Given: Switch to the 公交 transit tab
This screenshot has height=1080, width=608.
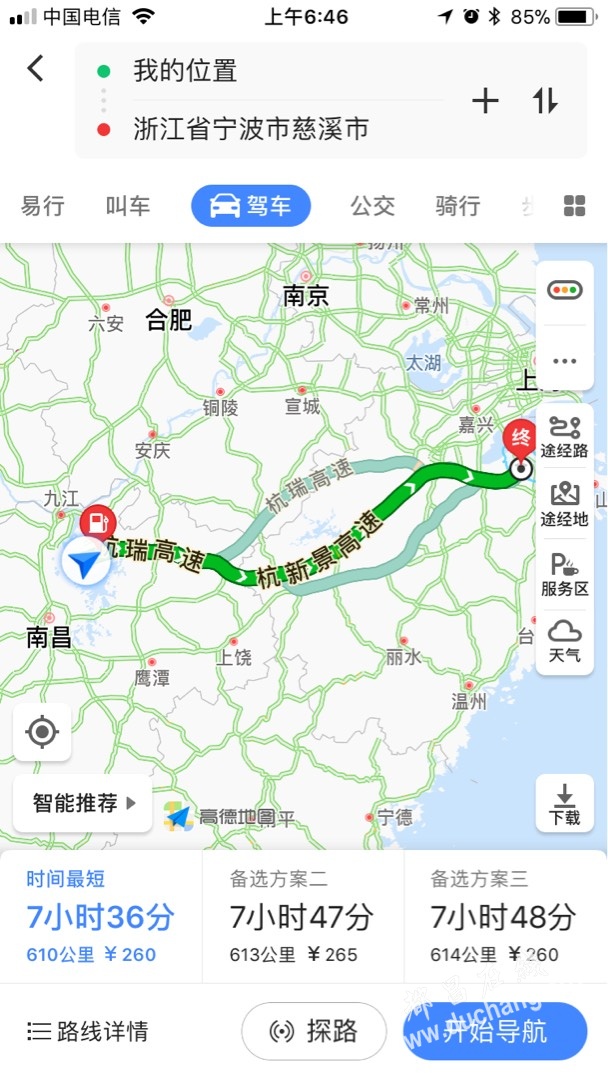Looking at the screenshot, I should click(x=372, y=206).
